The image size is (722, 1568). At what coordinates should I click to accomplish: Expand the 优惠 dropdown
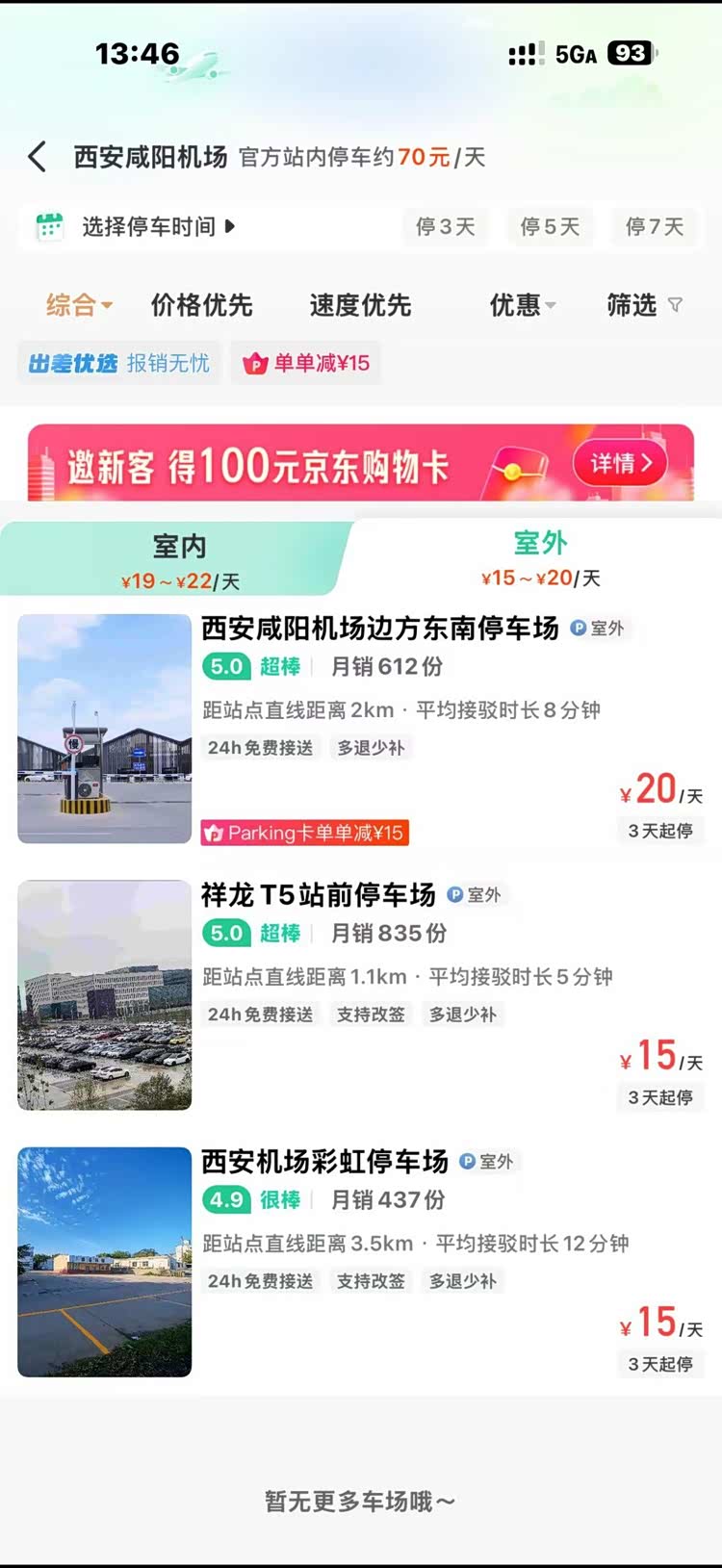(x=522, y=305)
